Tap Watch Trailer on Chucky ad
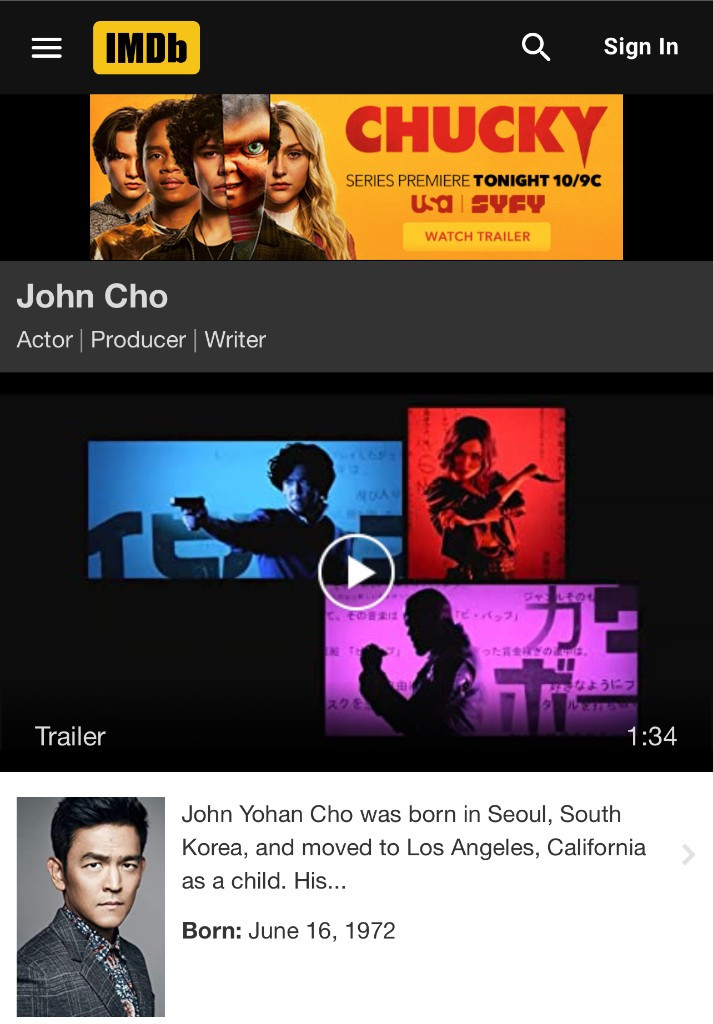713x1024 pixels. [477, 237]
